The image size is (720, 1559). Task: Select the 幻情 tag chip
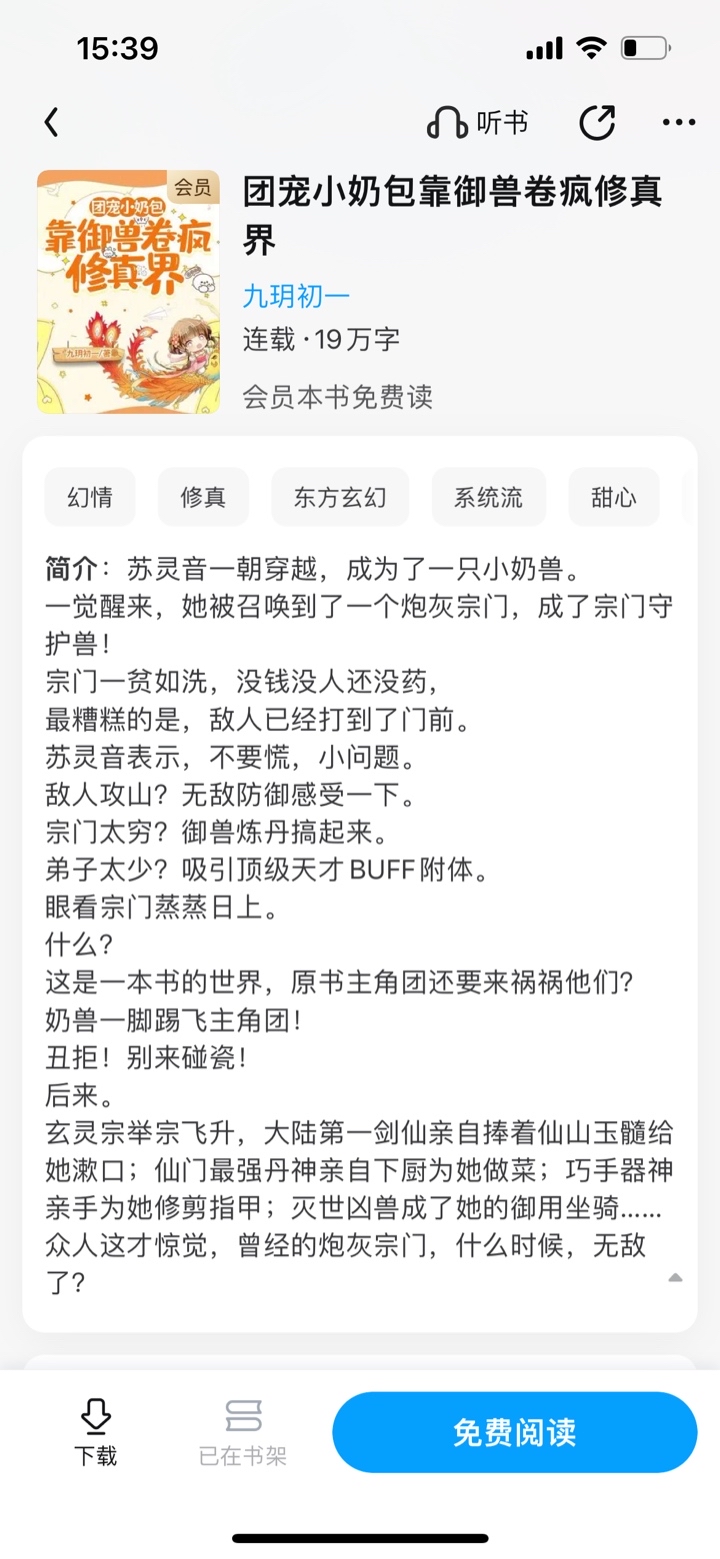pos(90,497)
